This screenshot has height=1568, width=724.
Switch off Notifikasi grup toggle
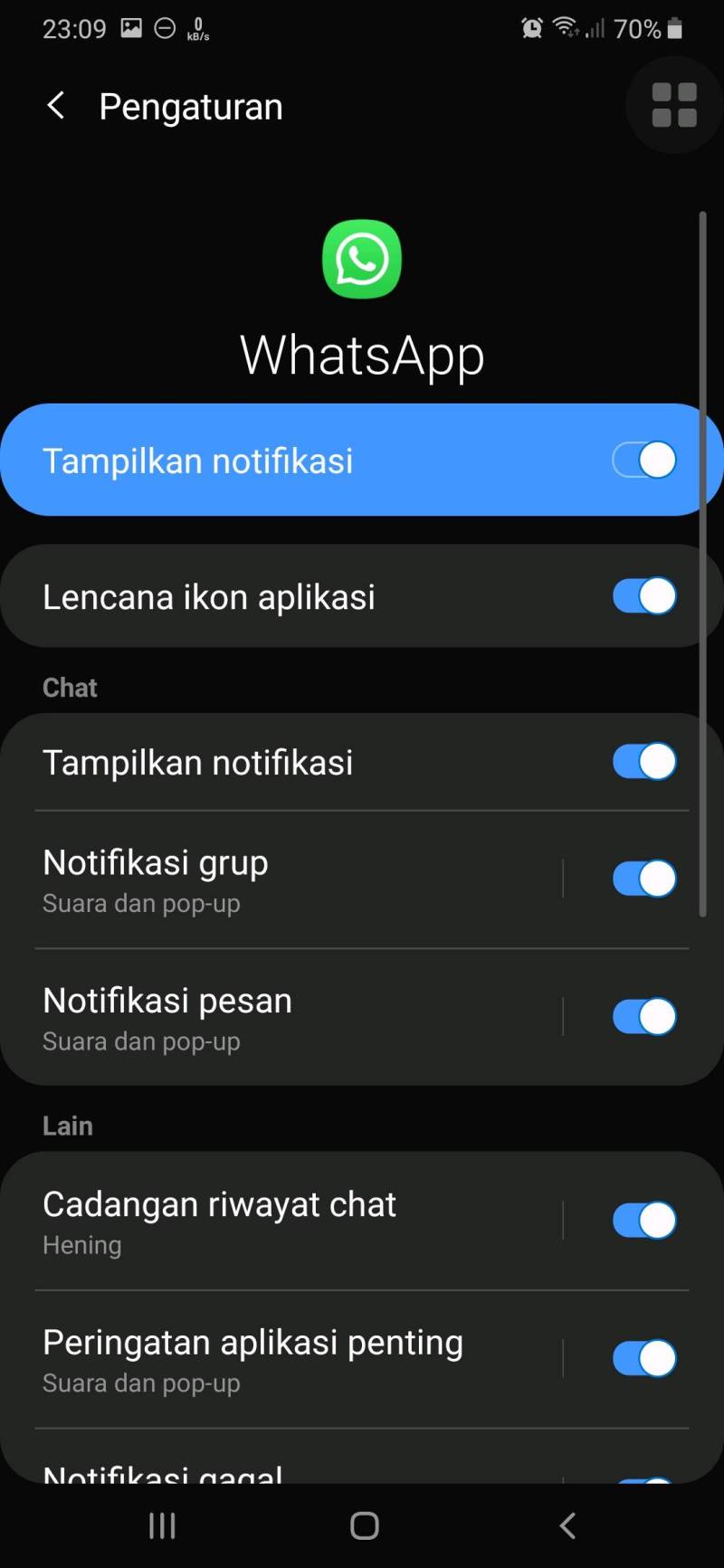[644, 879]
